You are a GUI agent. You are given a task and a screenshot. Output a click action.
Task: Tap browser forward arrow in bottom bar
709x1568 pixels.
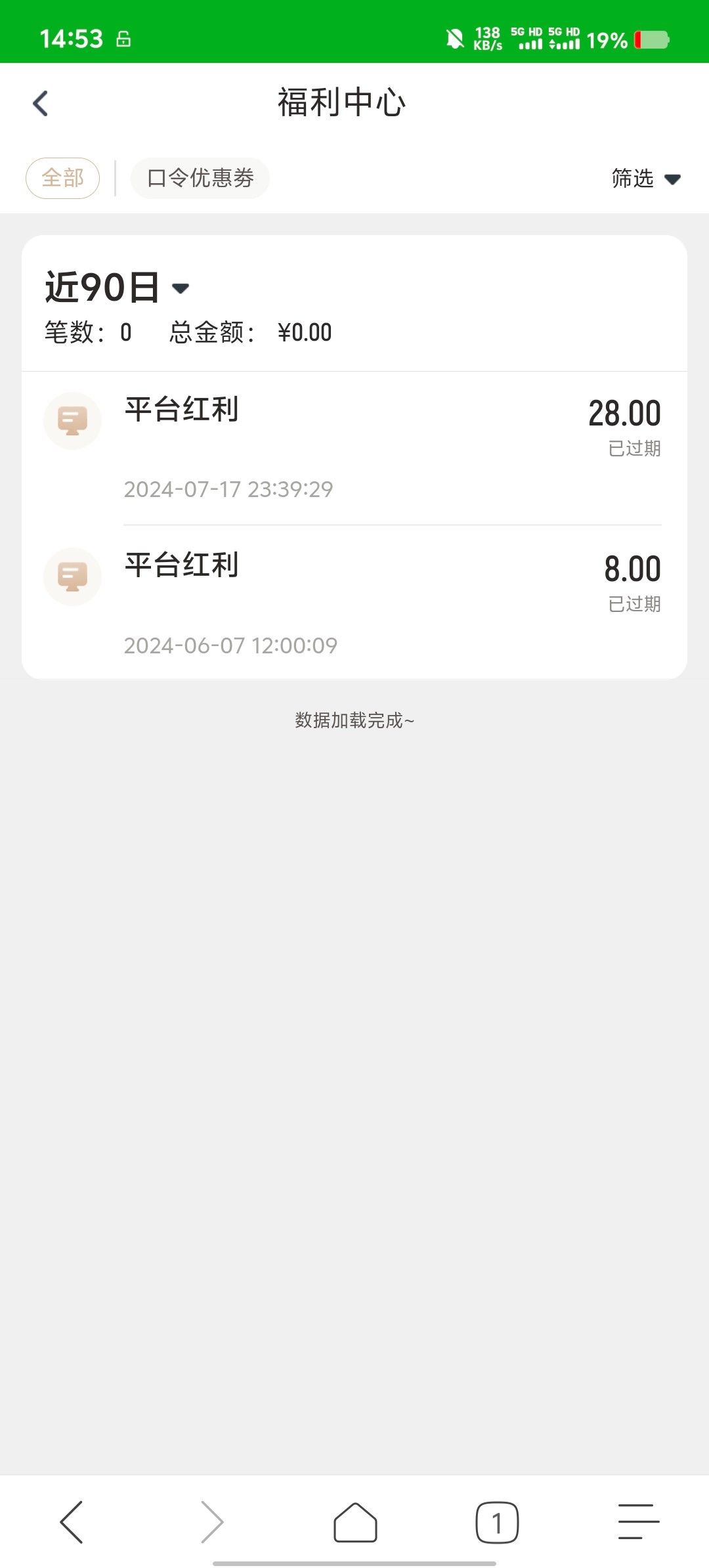[x=212, y=1521]
